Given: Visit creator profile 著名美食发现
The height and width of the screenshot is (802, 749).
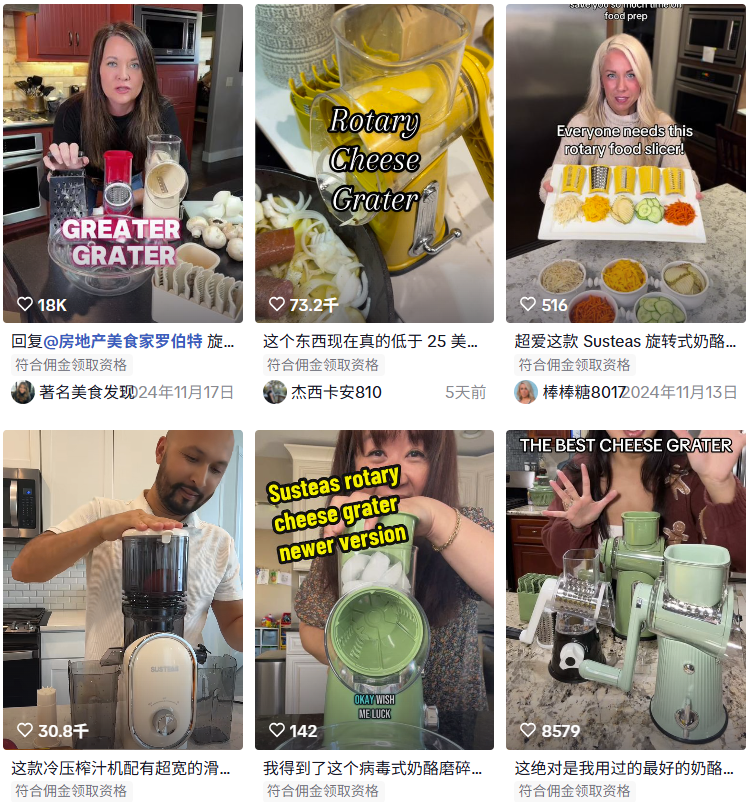Looking at the screenshot, I should pyautogui.click(x=86, y=392).
